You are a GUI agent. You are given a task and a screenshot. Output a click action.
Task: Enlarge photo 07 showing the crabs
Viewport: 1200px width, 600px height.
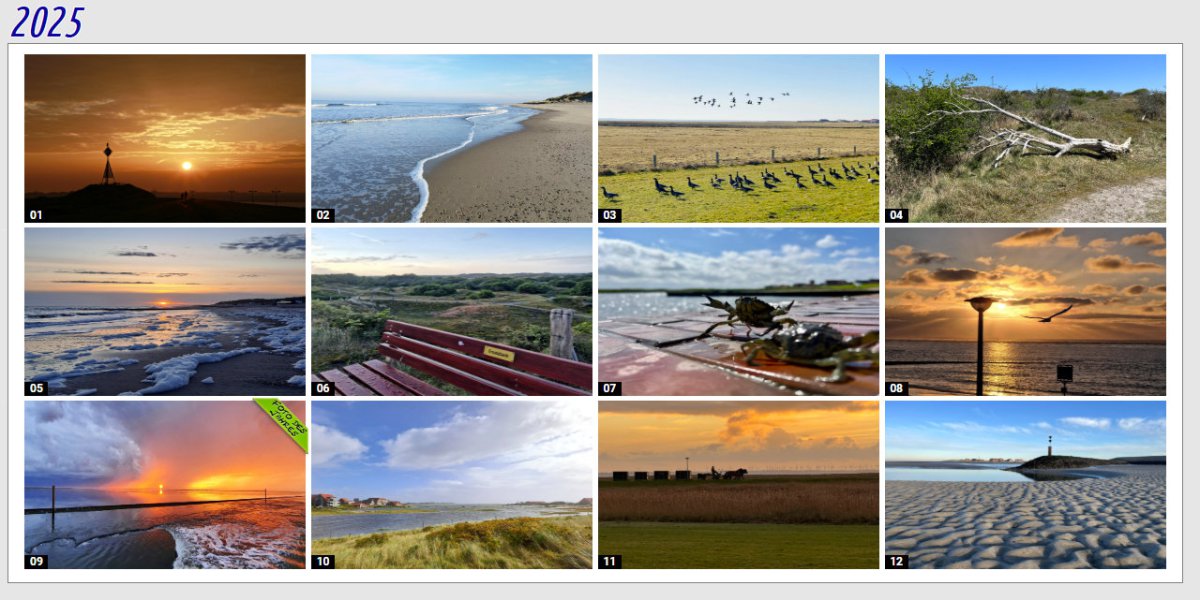coord(738,311)
